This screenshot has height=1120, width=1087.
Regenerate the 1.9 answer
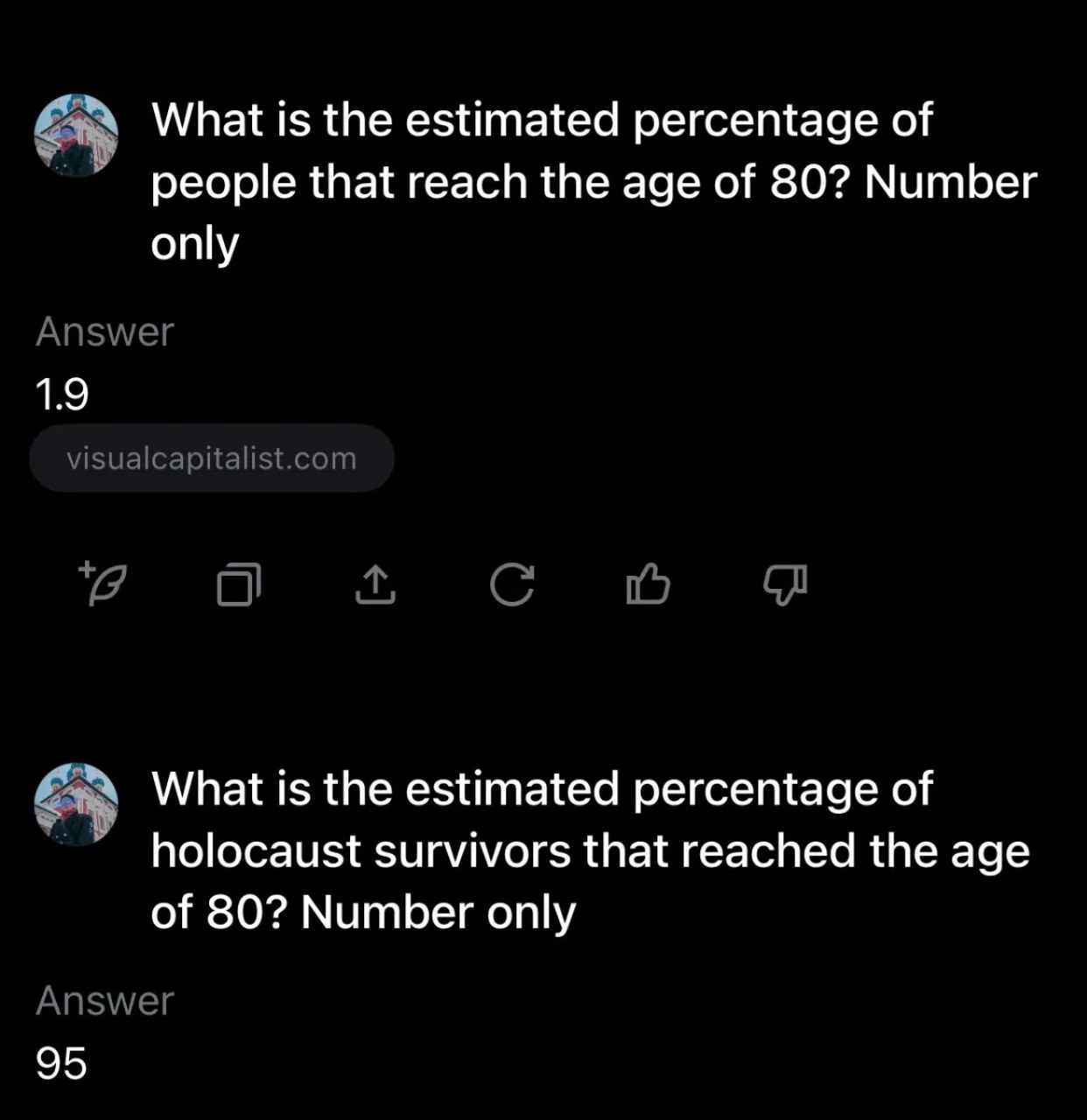coord(512,585)
